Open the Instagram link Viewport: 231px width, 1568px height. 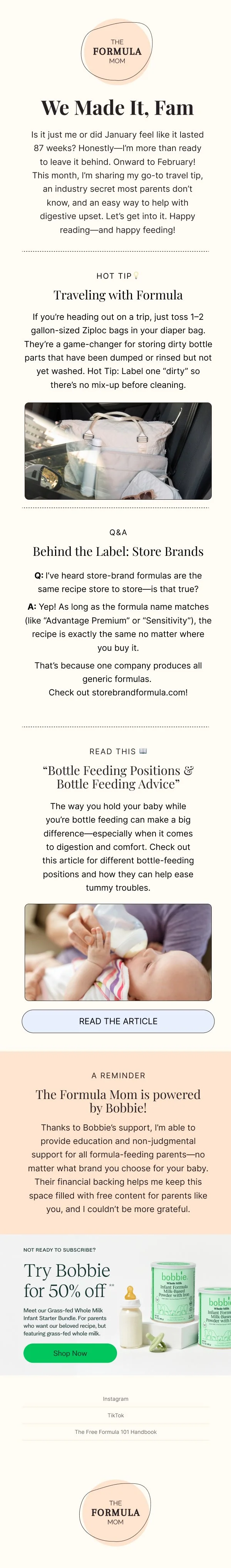pyautogui.click(x=115, y=1399)
